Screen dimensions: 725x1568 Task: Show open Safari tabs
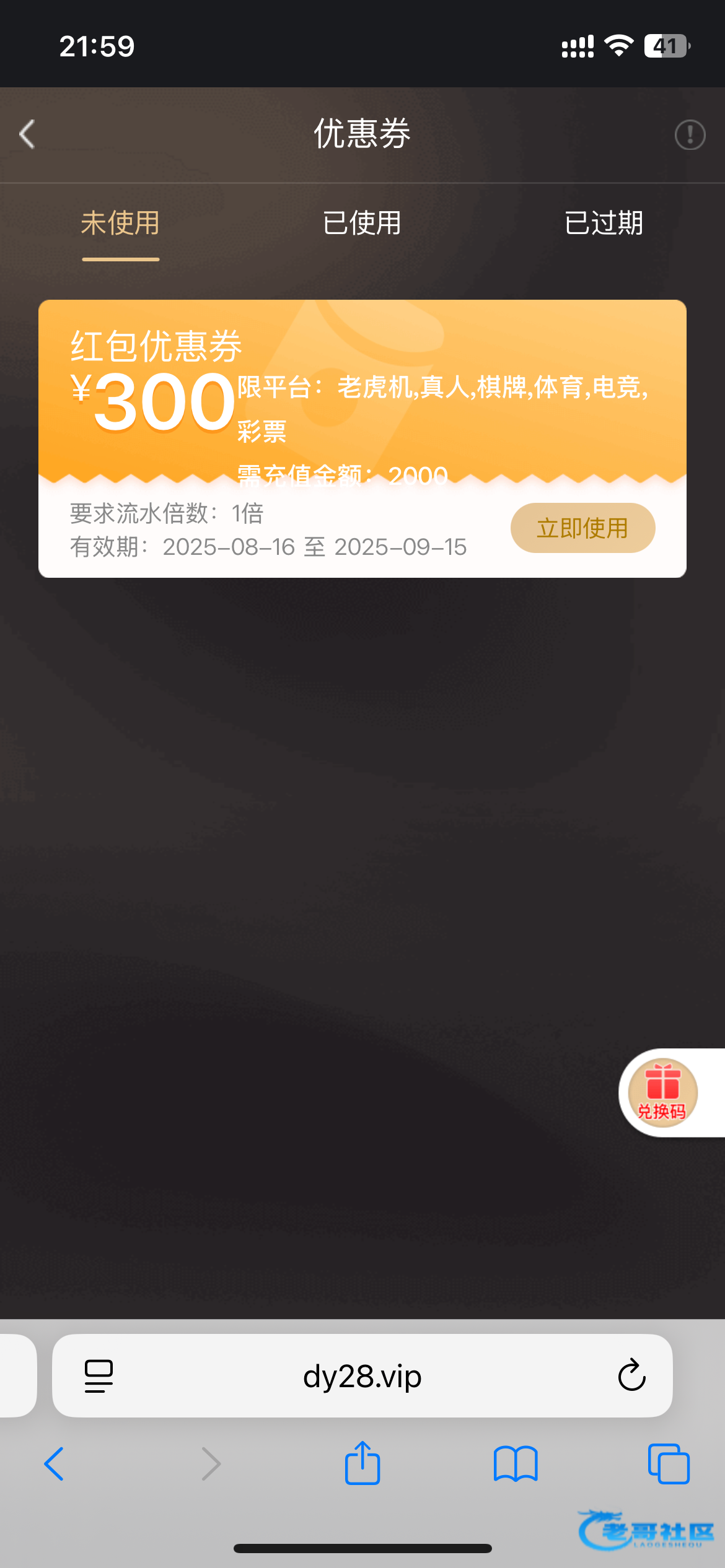(668, 1464)
